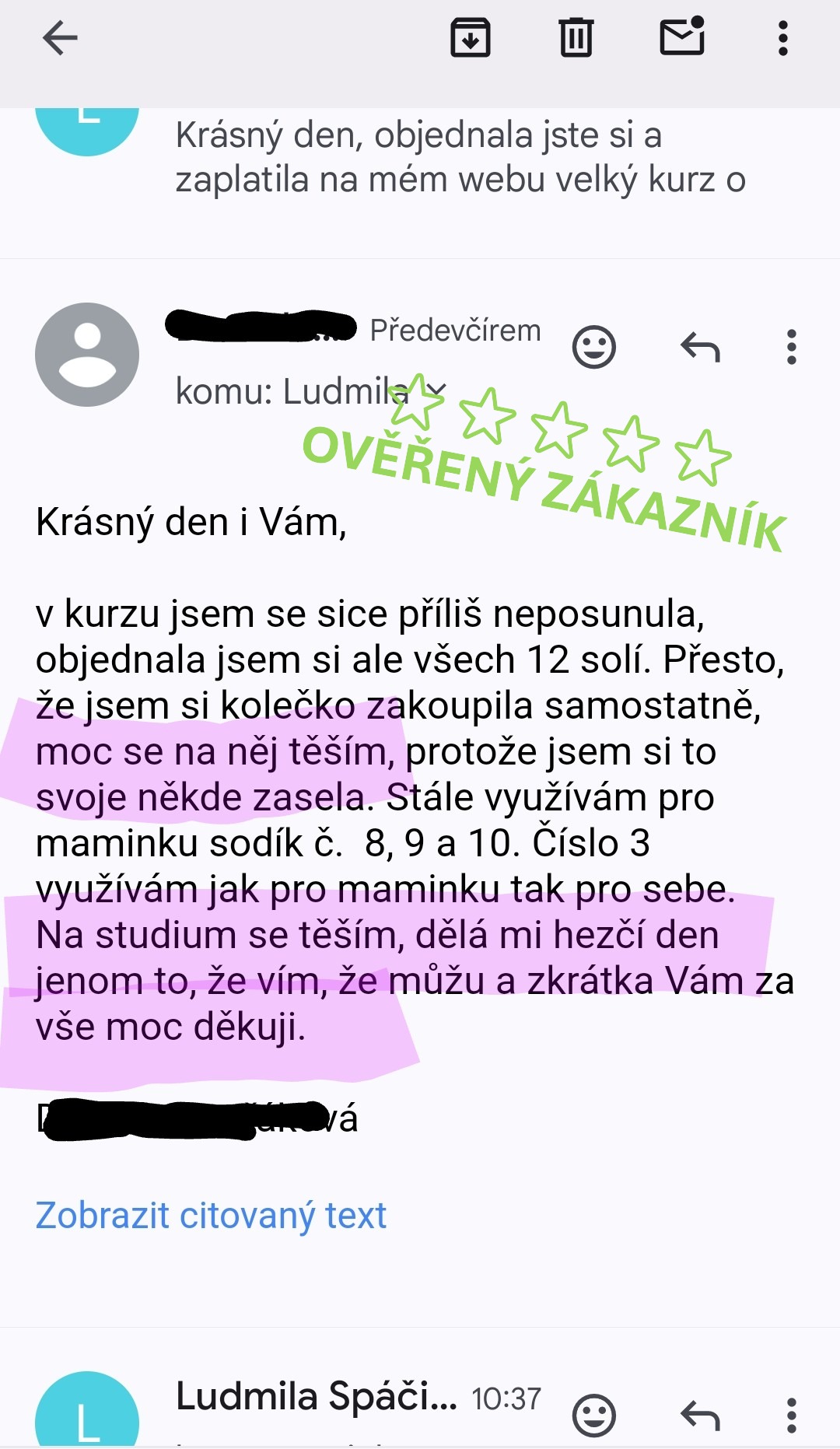Tap the grey sender avatar
The image size is (840, 1449).
point(87,355)
